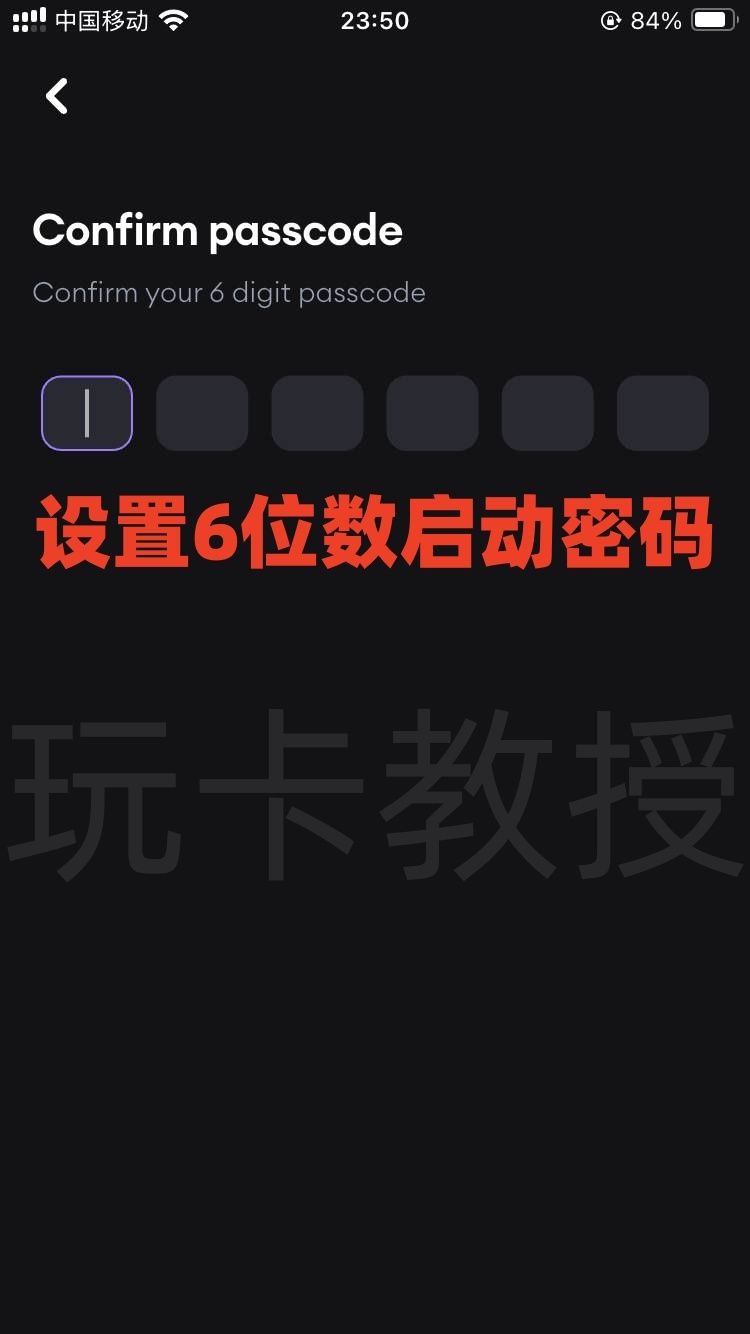Viewport: 750px width, 1334px height.
Task: Tap the 84% battery percentage text
Action: coord(655,19)
